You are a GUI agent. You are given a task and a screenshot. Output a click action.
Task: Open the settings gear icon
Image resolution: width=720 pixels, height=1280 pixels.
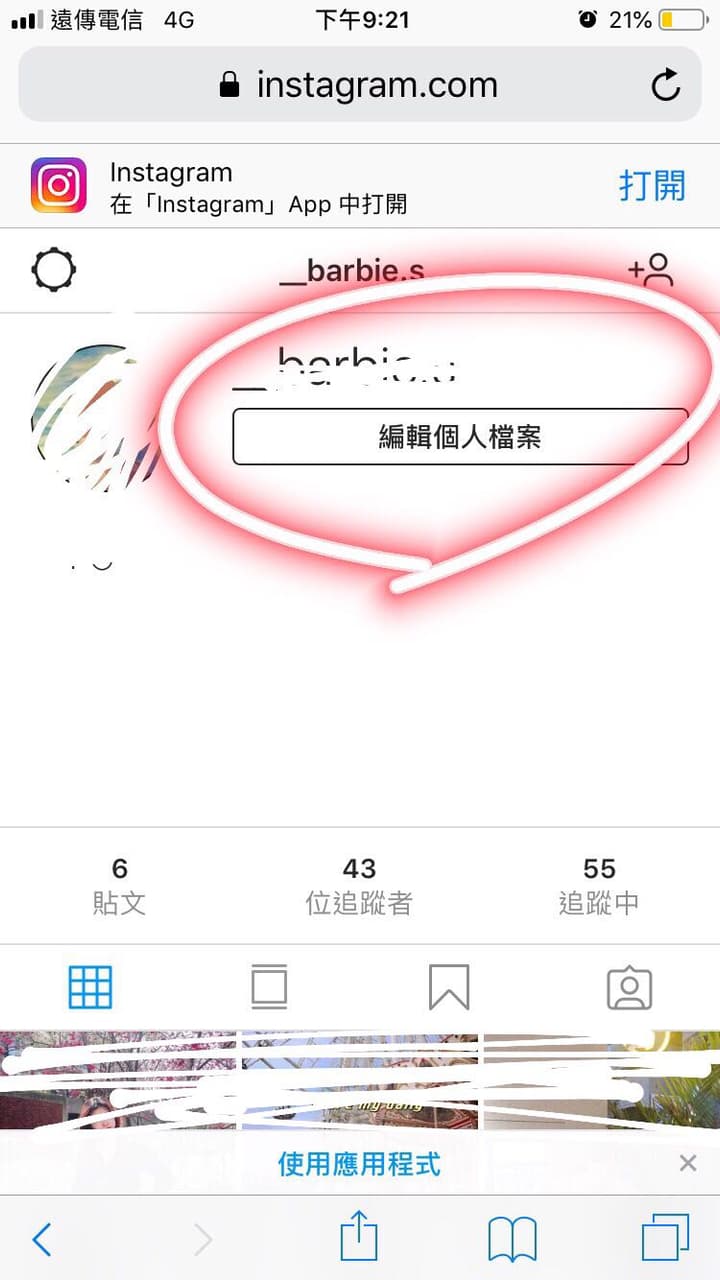(x=54, y=269)
